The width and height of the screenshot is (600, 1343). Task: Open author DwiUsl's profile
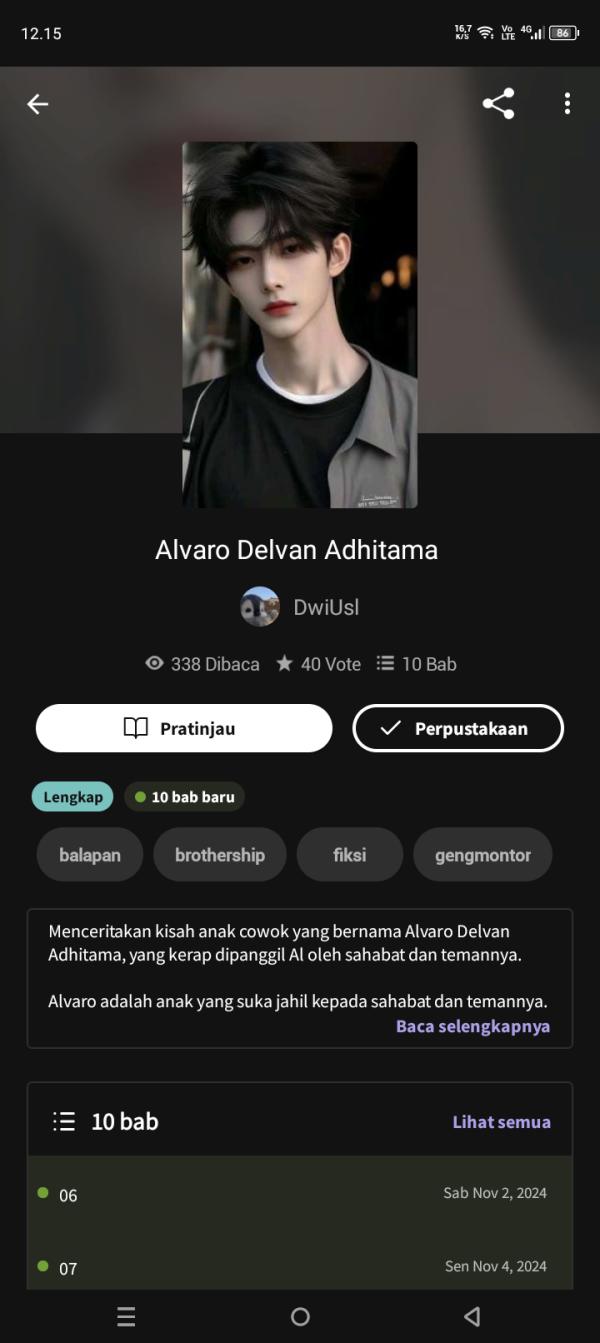300,607
